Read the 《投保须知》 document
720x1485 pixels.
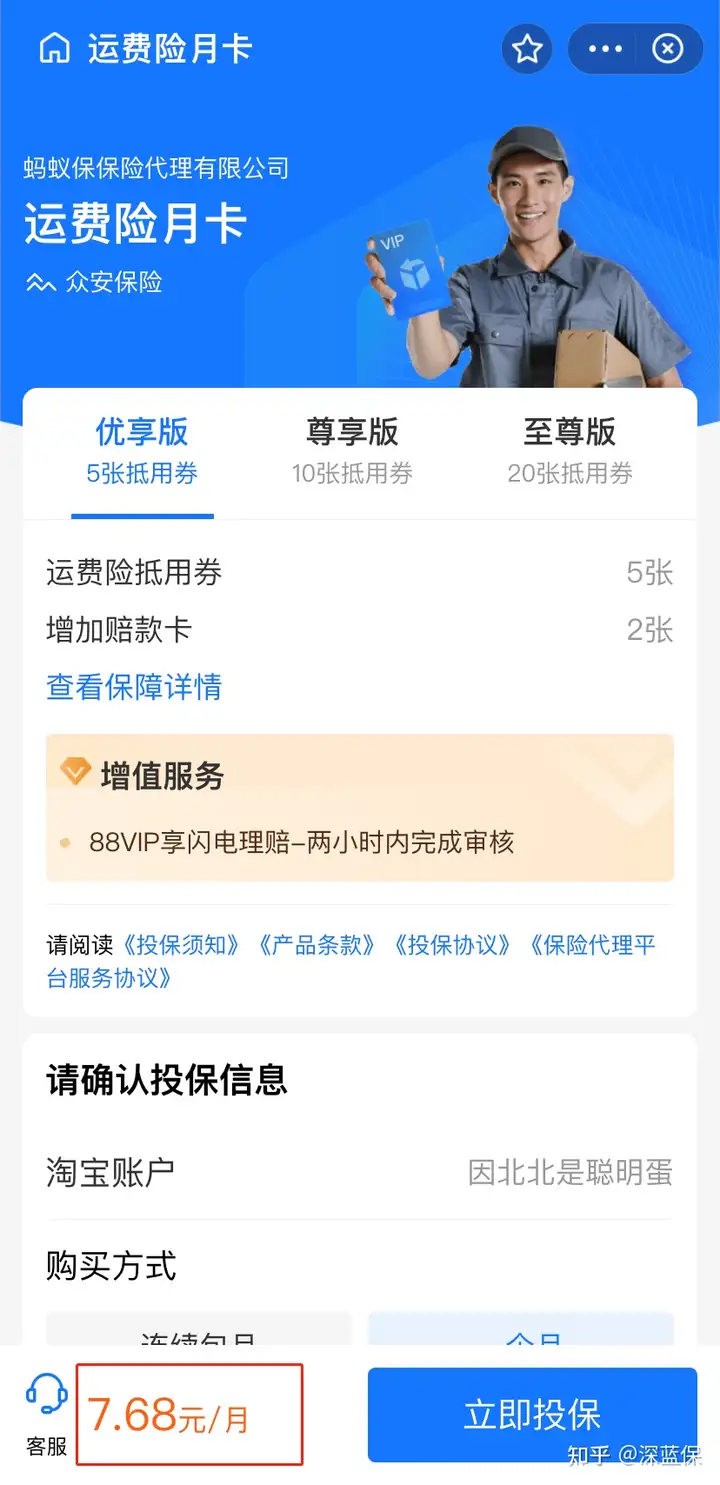pos(182,945)
